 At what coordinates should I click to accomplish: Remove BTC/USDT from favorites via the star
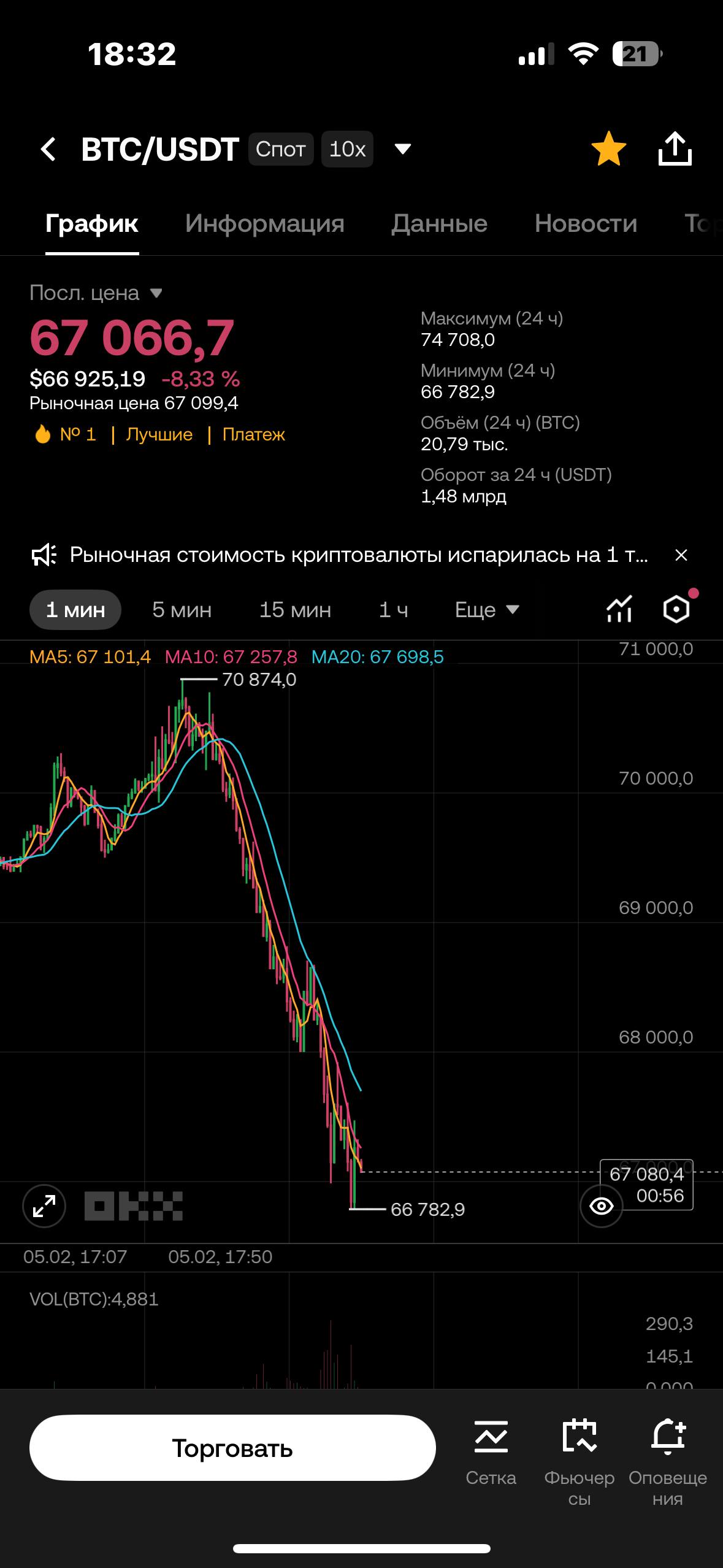(x=608, y=149)
